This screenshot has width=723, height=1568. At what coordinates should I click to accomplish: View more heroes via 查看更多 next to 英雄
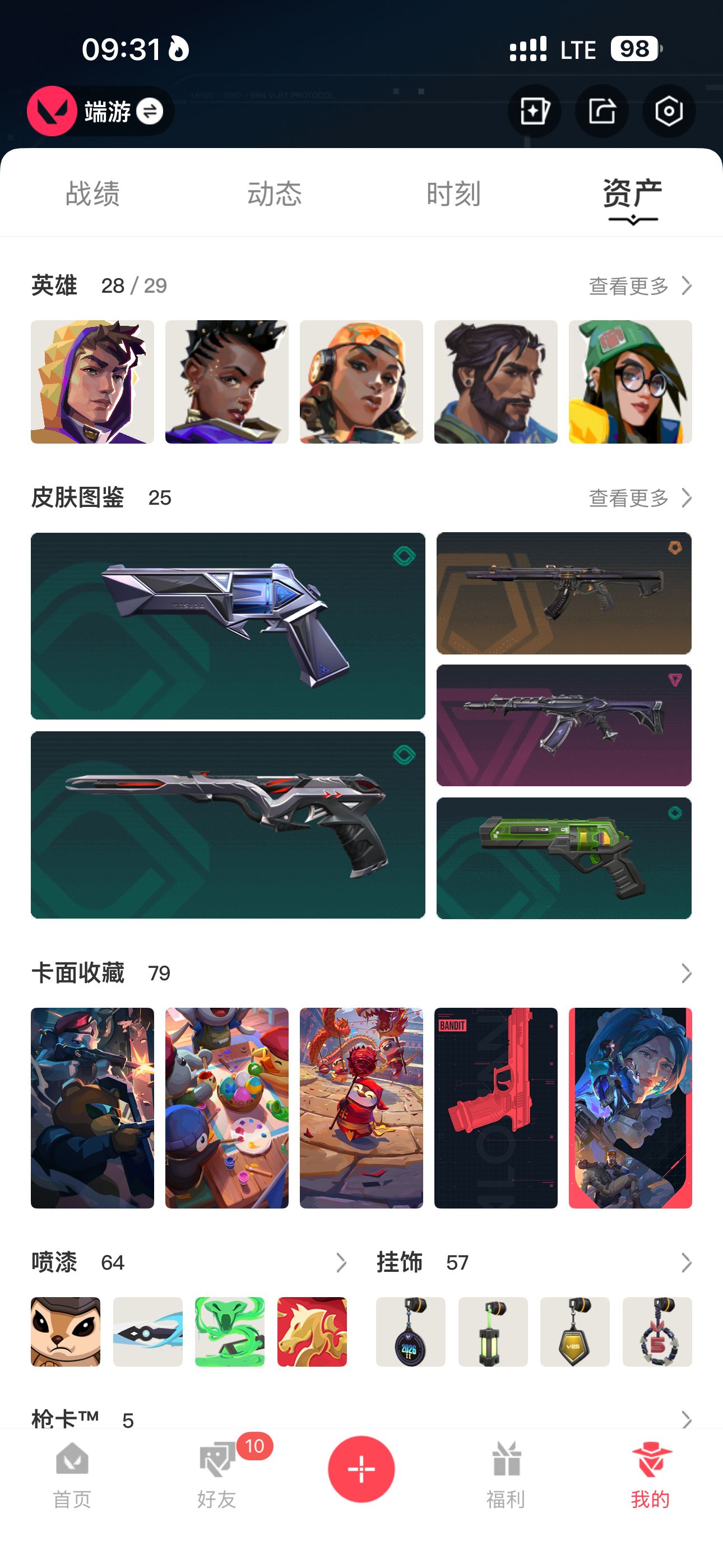(x=639, y=285)
